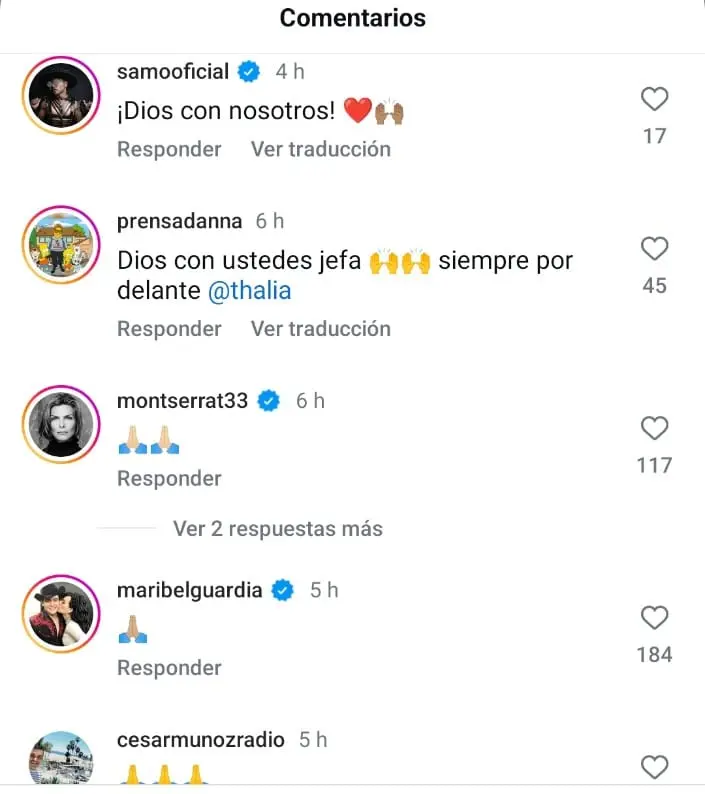Open samooficial's profile picture
705x794 pixels.
point(59,97)
